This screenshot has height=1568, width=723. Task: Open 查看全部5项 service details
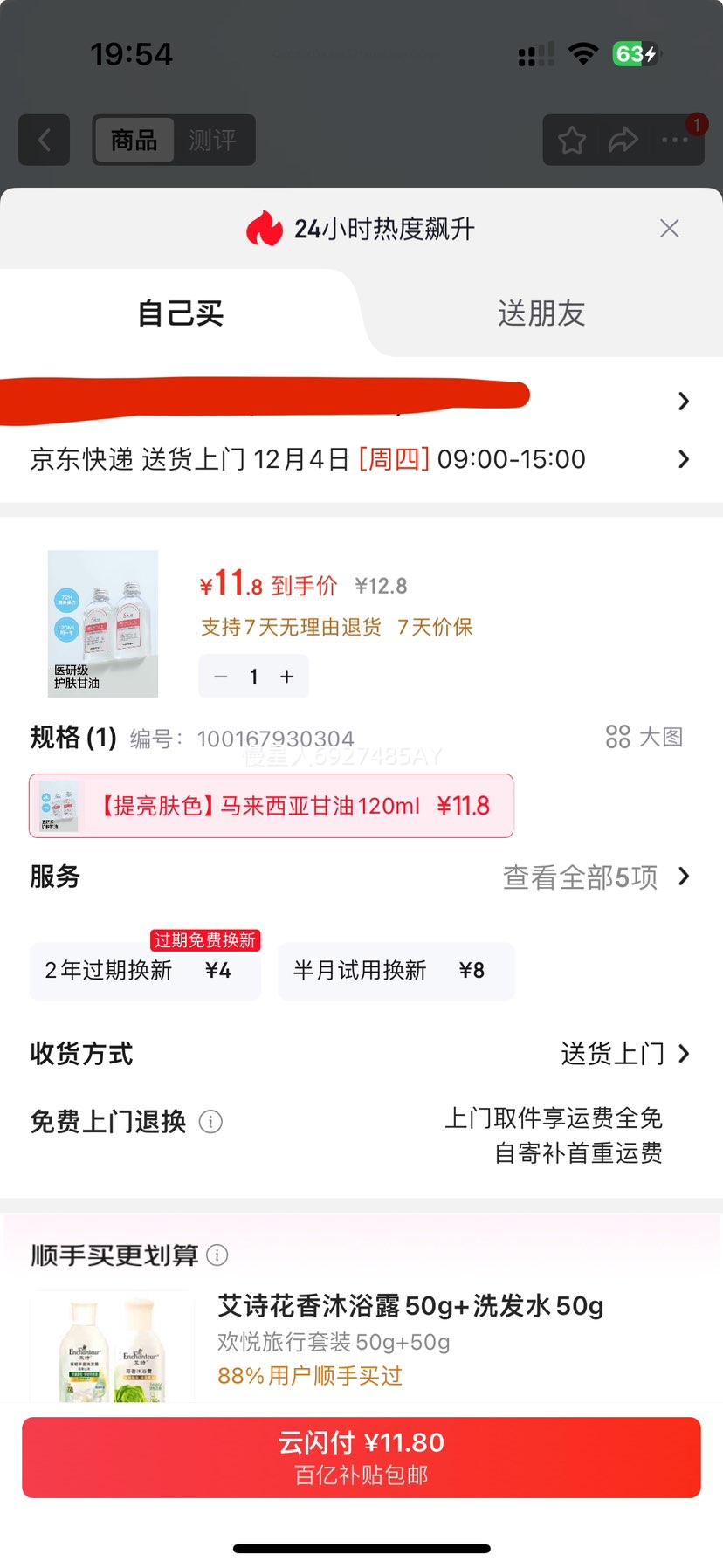click(580, 877)
